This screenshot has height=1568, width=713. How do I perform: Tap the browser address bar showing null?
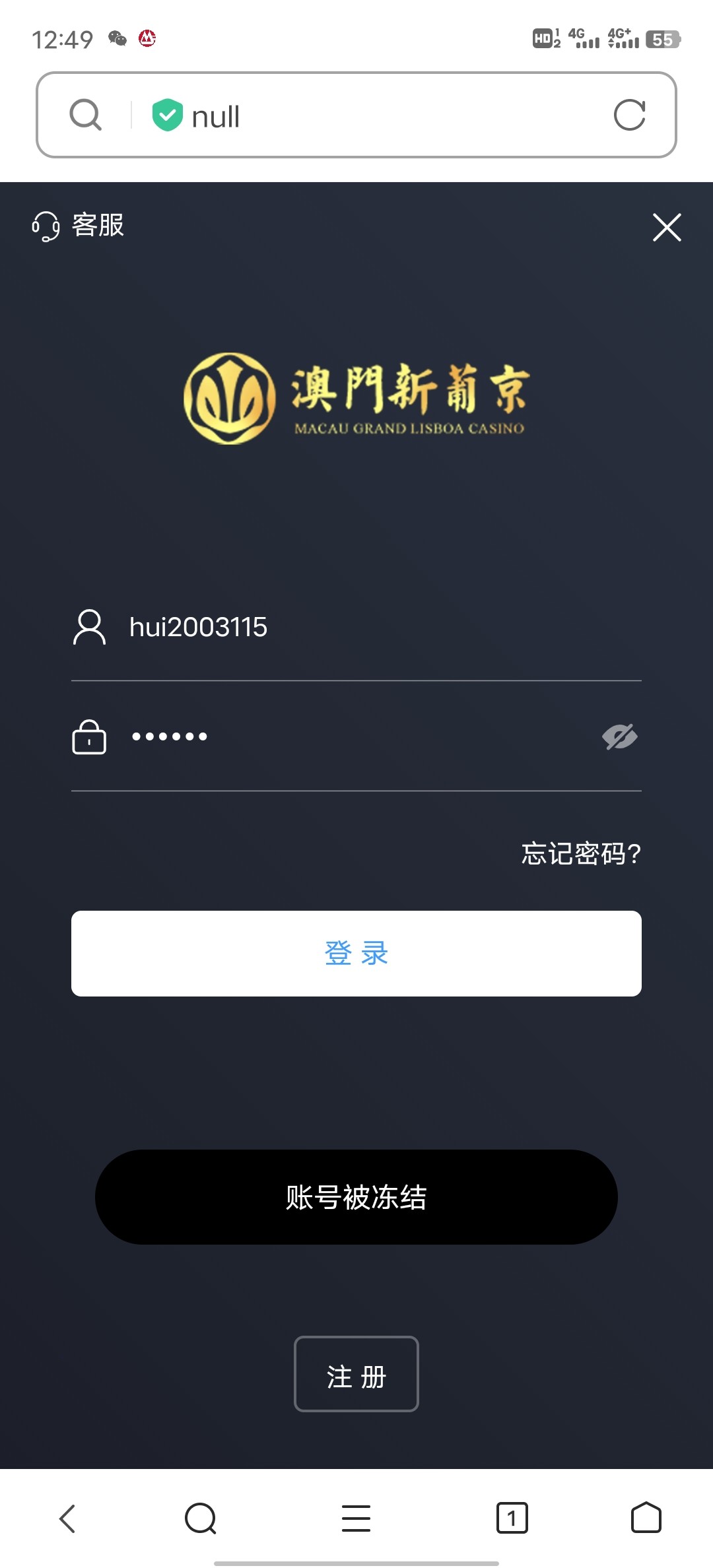pyautogui.click(x=370, y=116)
